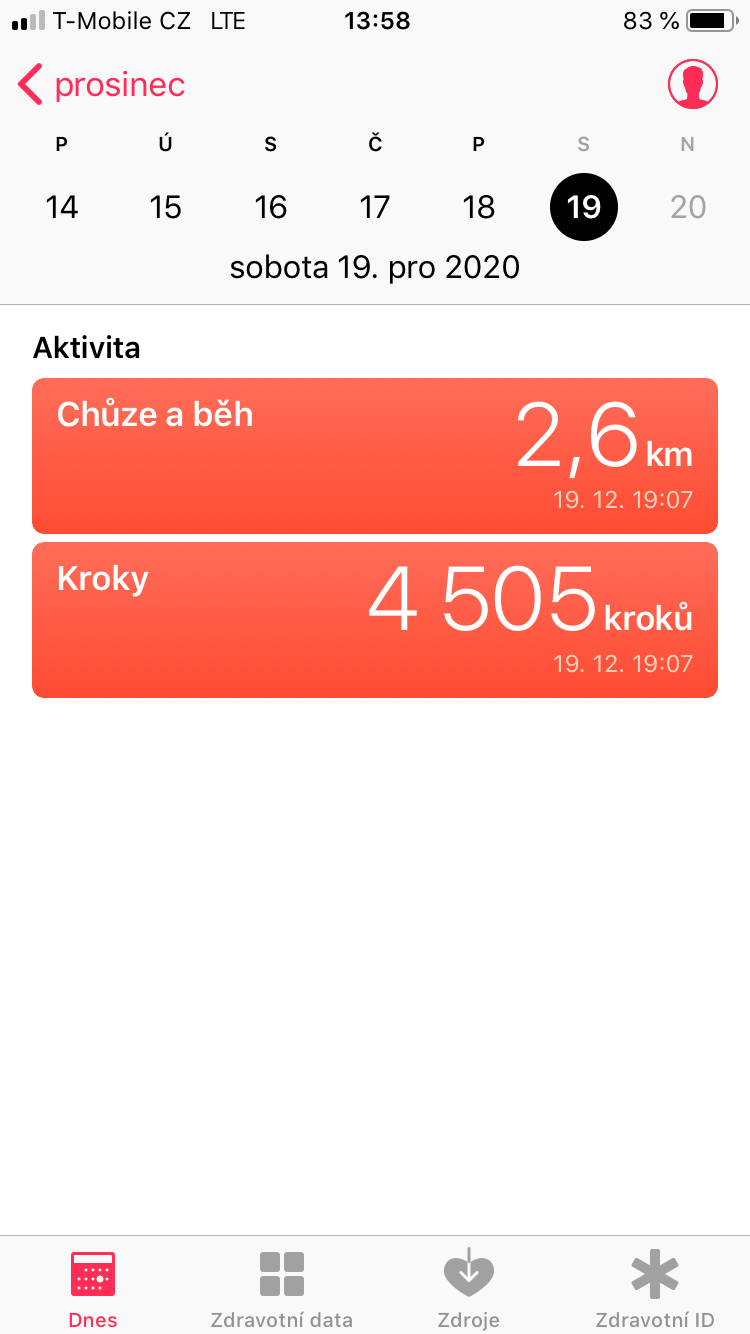Switch to the Zdroje tab
The height and width of the screenshot is (1334, 750).
[469, 1288]
